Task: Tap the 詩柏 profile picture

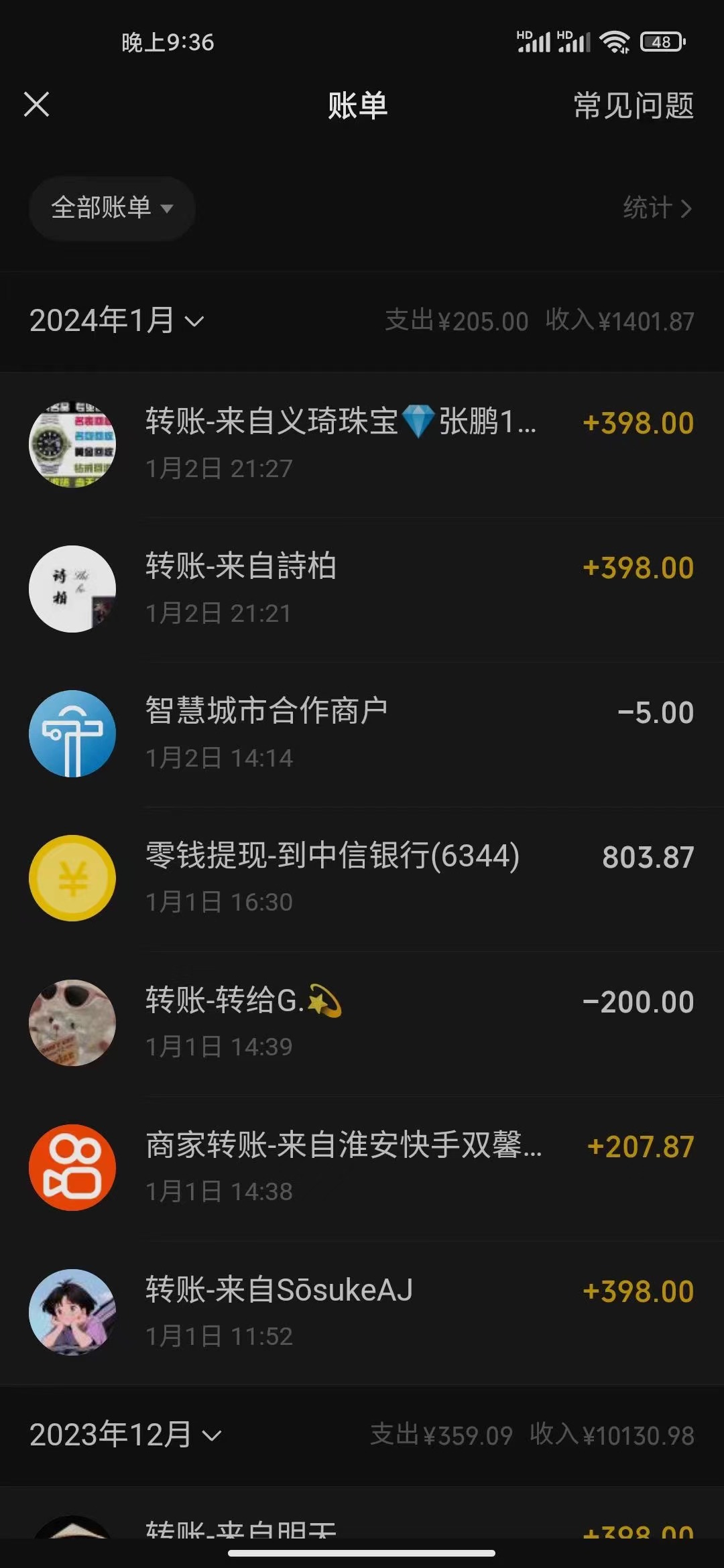Action: click(x=72, y=588)
